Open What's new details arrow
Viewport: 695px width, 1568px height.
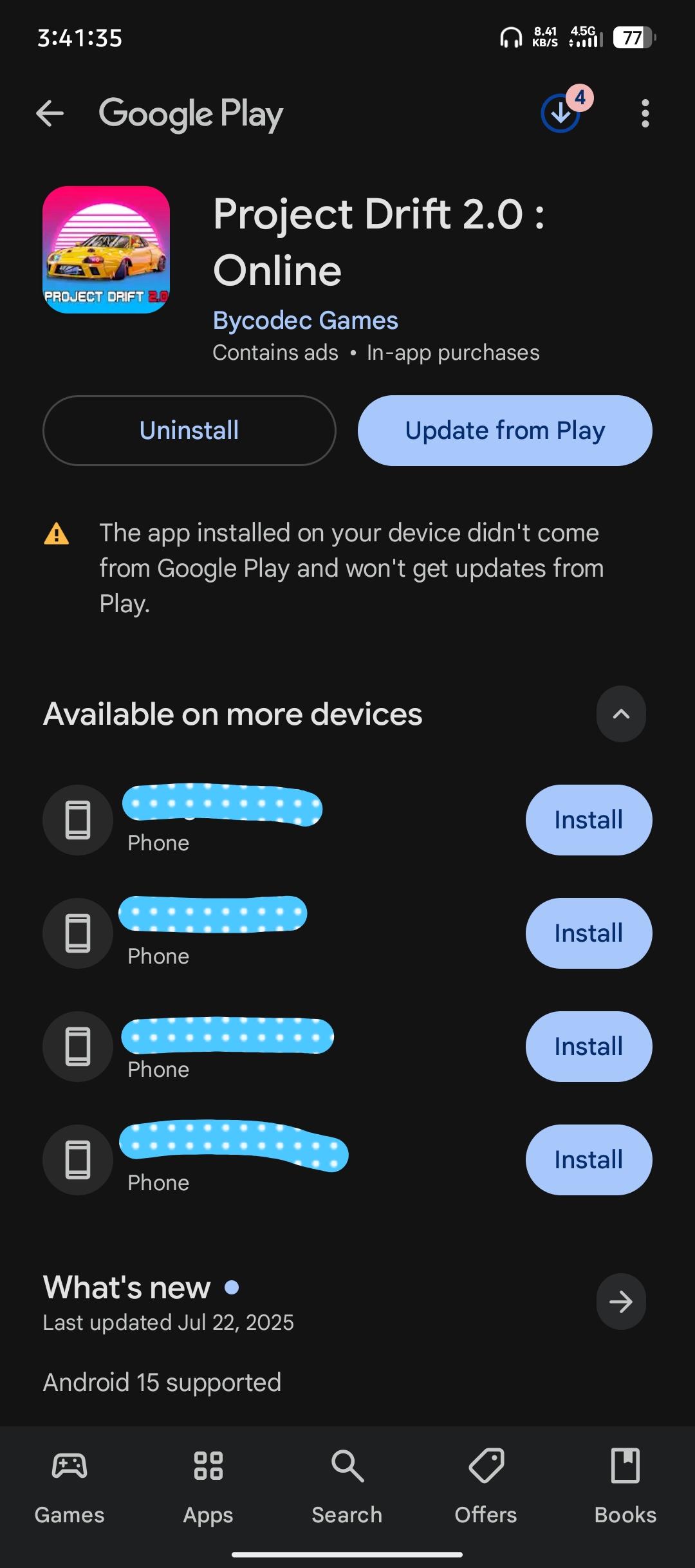(620, 1301)
